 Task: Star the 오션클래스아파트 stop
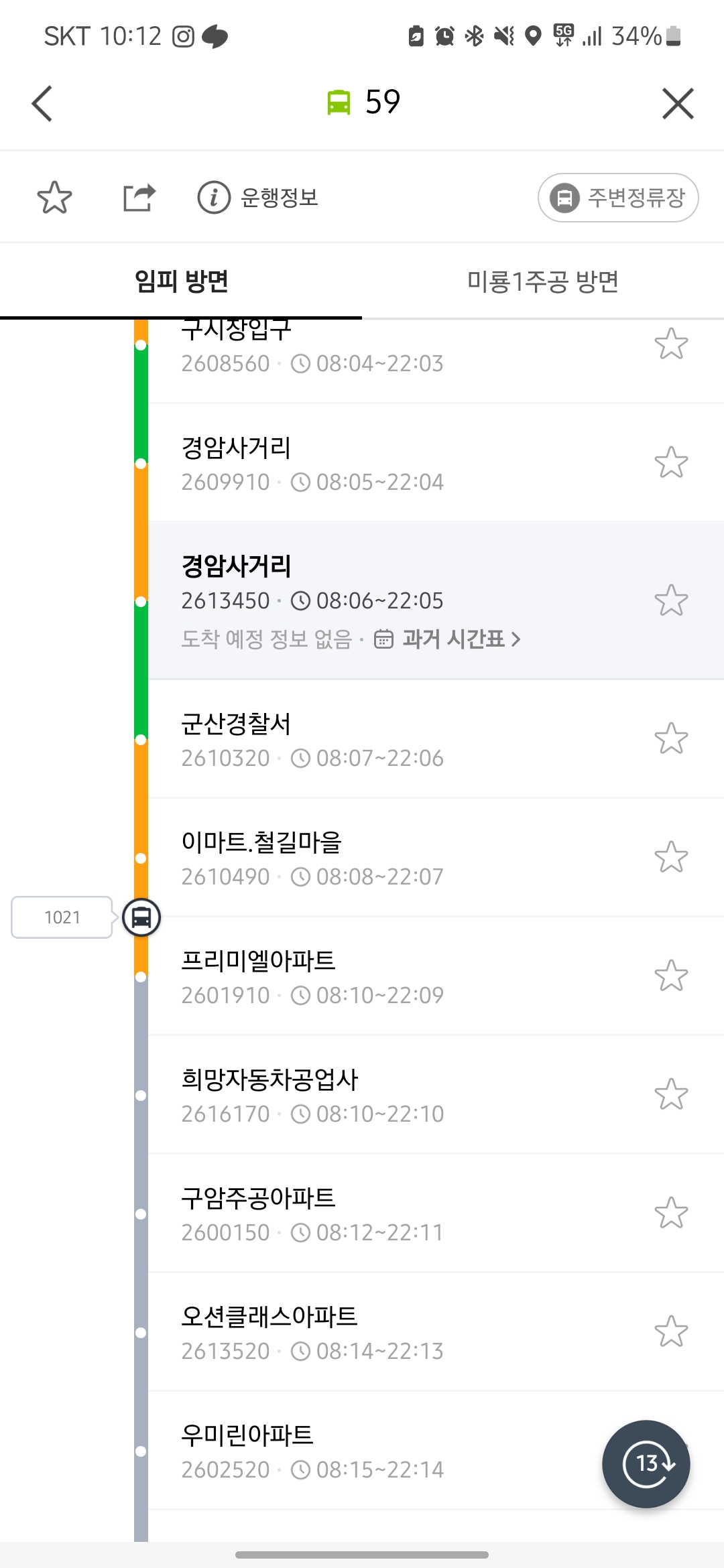tap(671, 1331)
